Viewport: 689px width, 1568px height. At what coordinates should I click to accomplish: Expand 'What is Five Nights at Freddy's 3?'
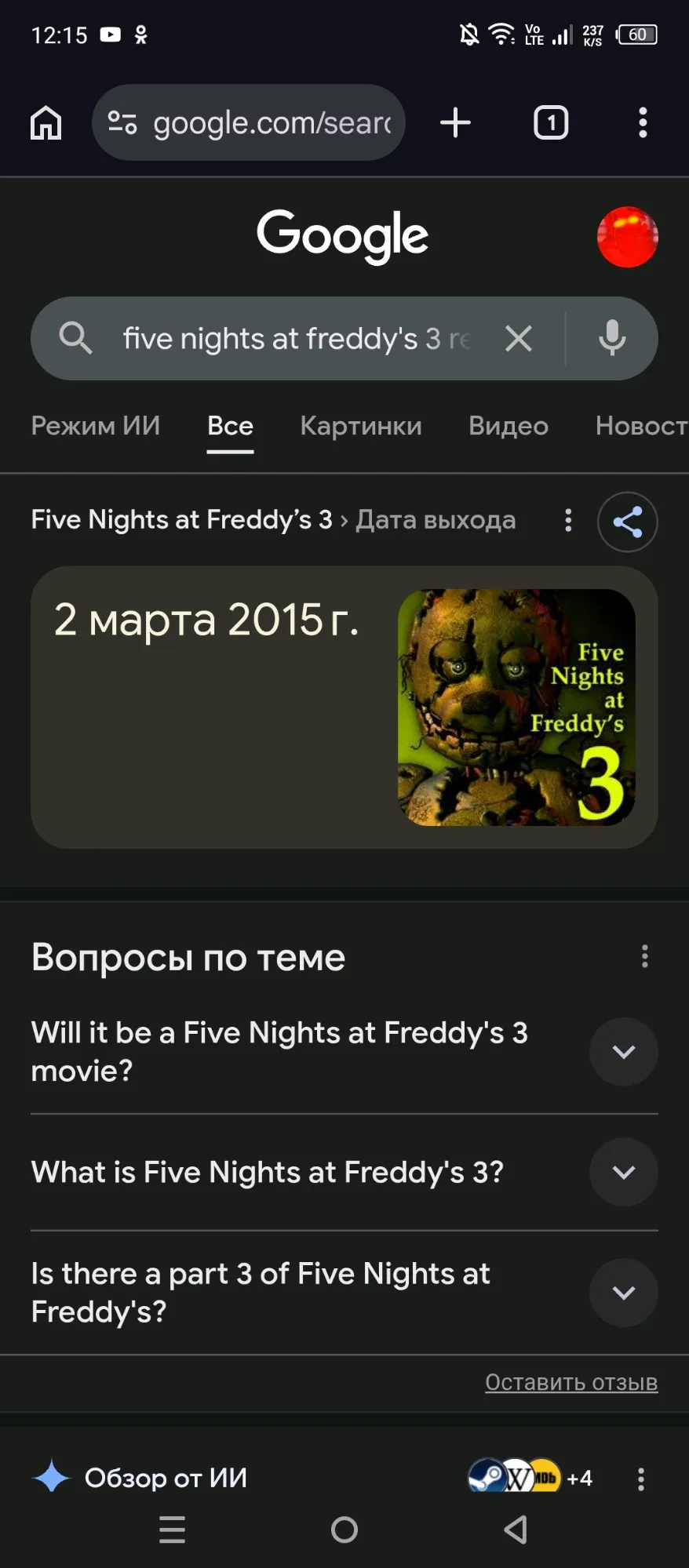click(623, 1172)
